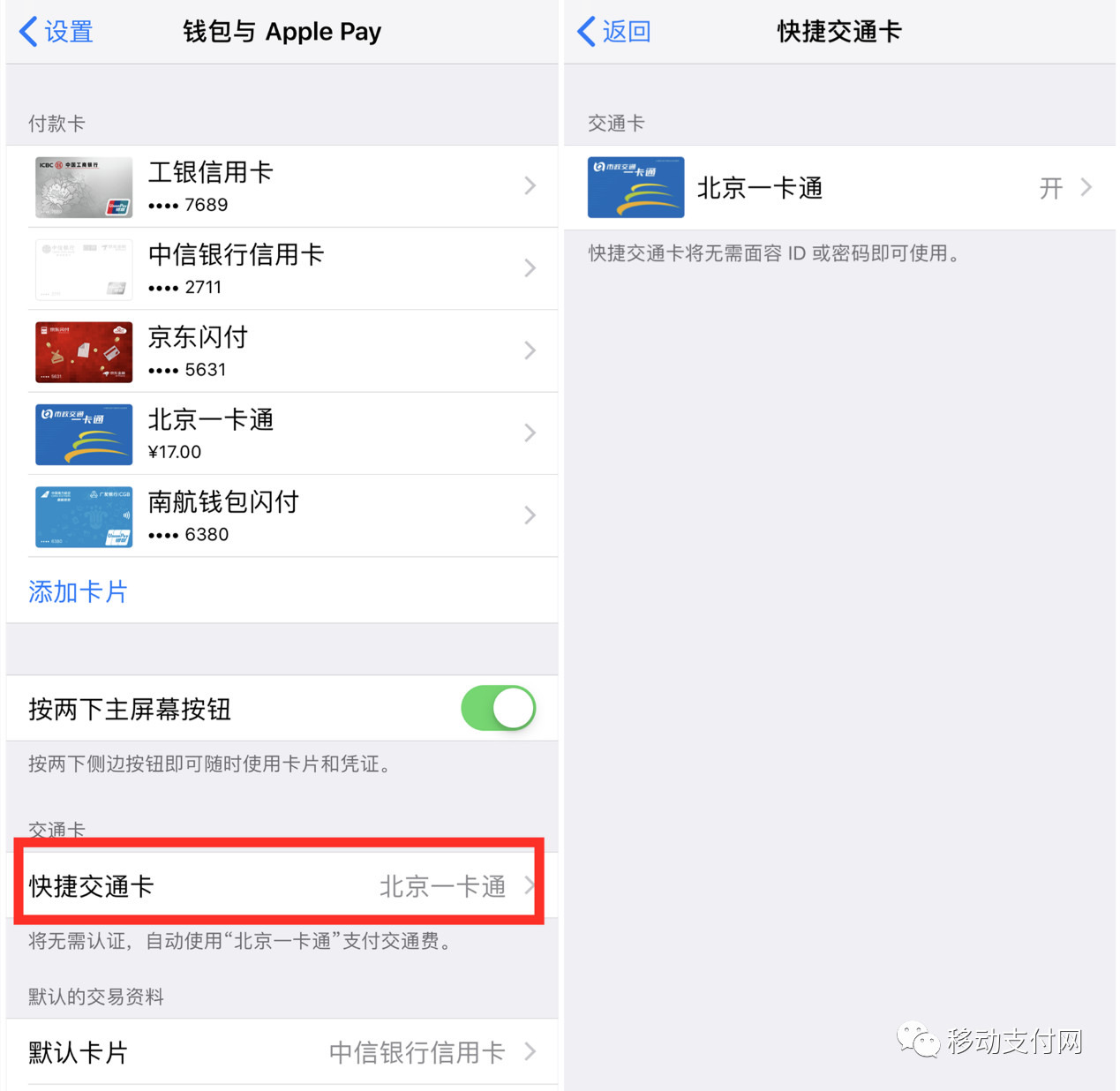This screenshot has height=1091, width=1120.
Task: Select 北京一卡通 marked 开 under 交通卡
Action: point(838,188)
